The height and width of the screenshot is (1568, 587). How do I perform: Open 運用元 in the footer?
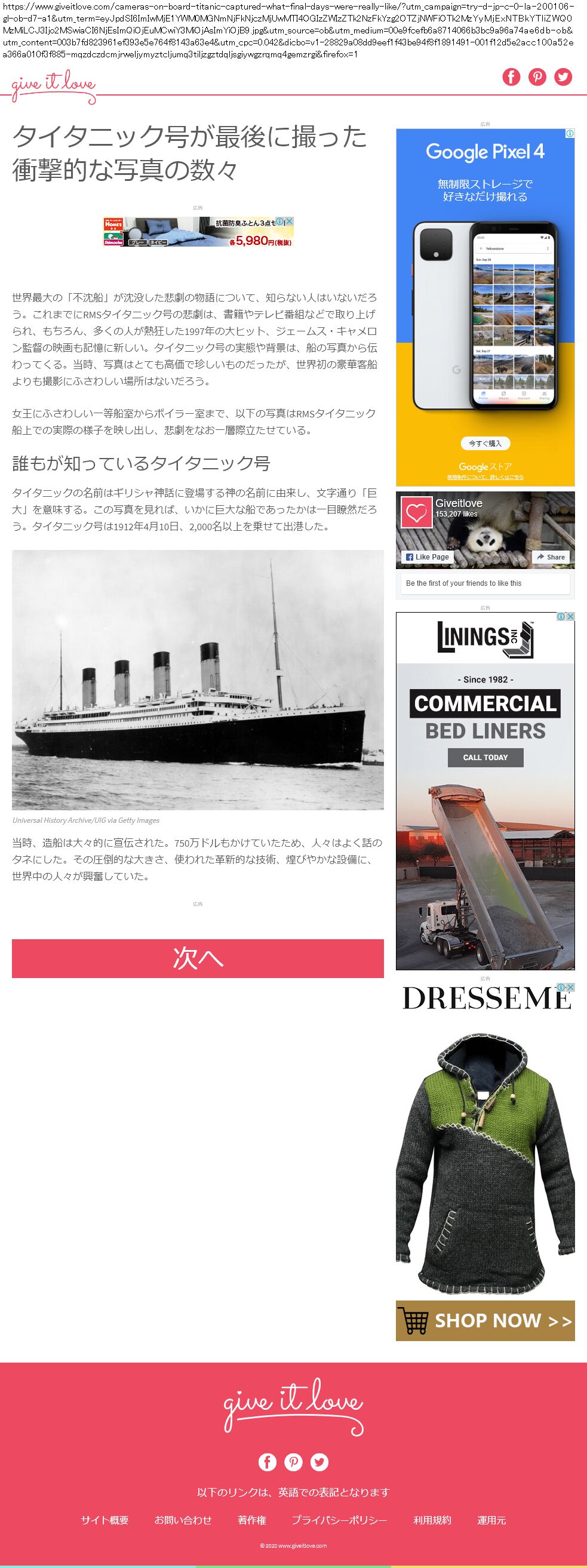point(491,1520)
